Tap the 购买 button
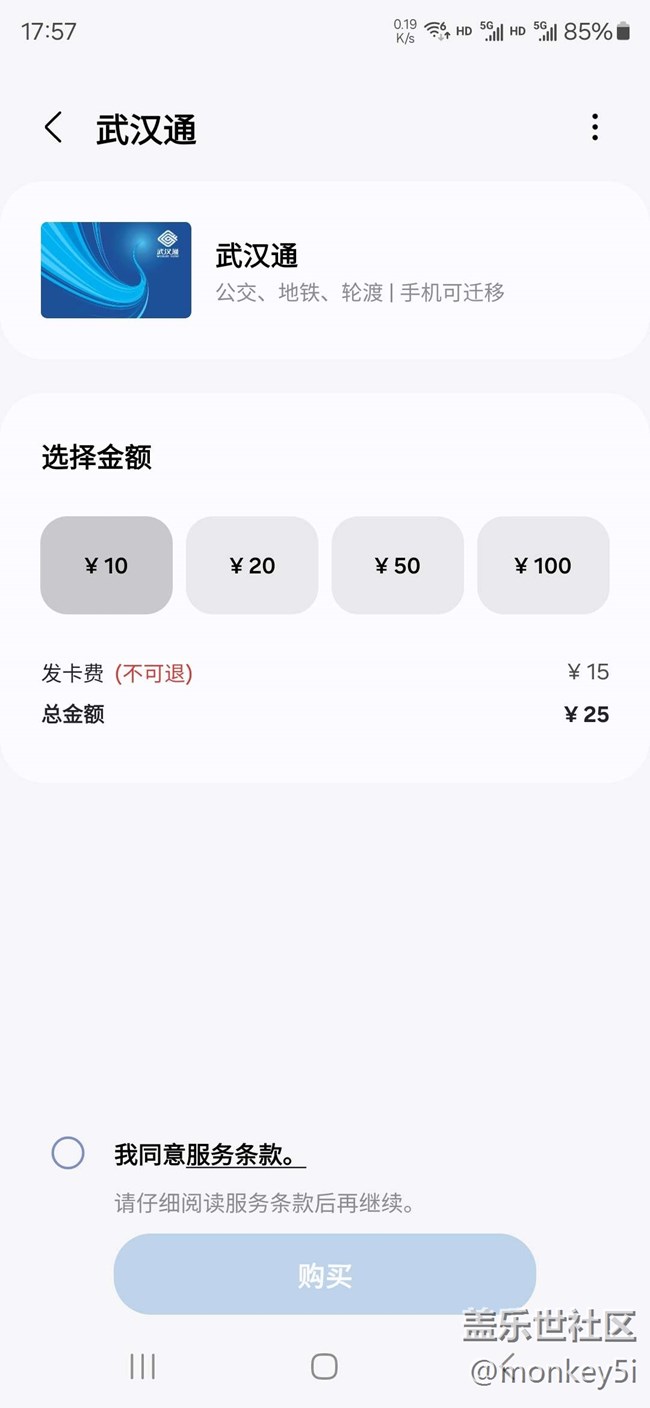The width and height of the screenshot is (650, 1408). 325,1274
